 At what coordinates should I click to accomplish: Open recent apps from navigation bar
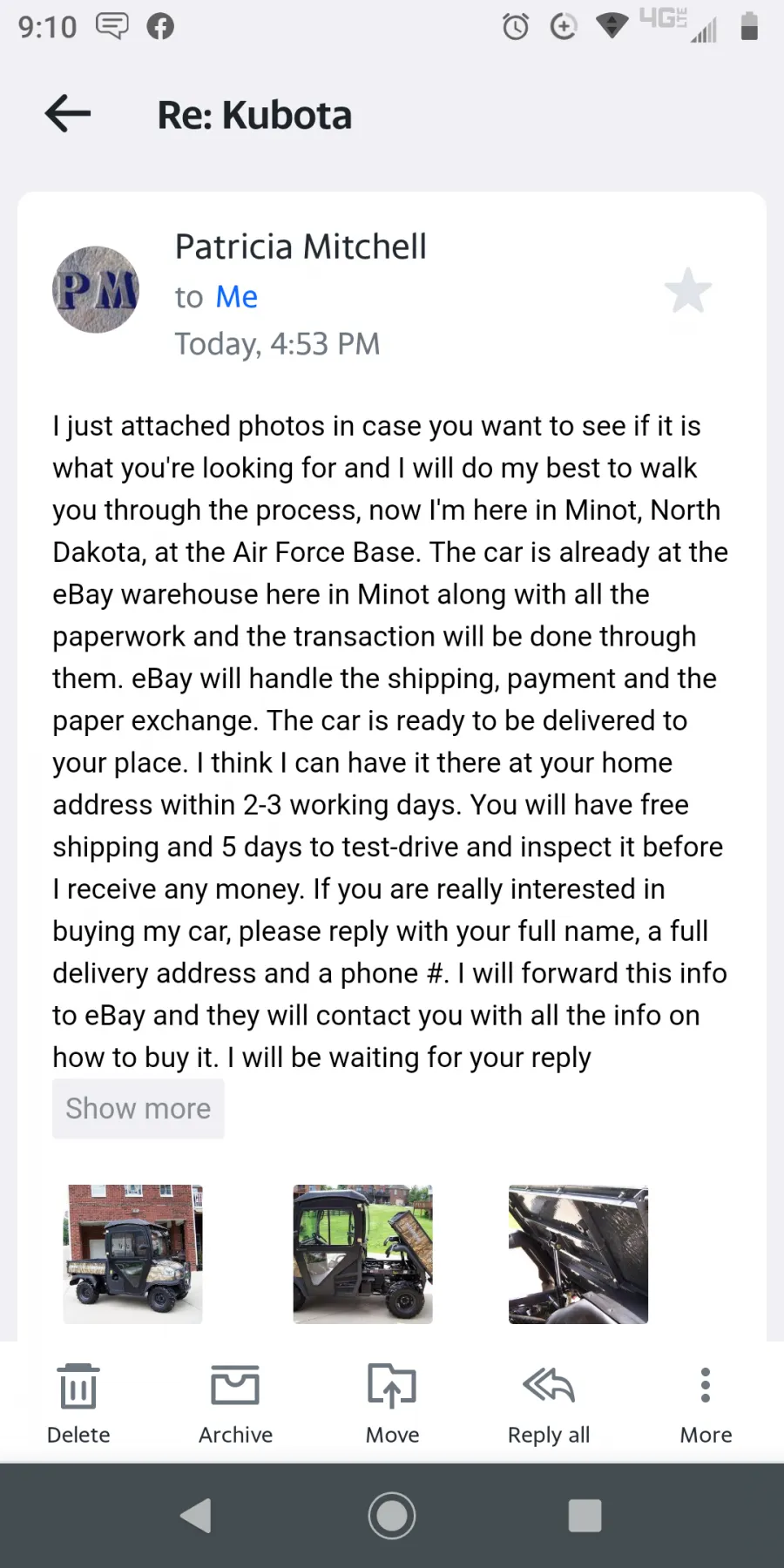click(585, 1516)
